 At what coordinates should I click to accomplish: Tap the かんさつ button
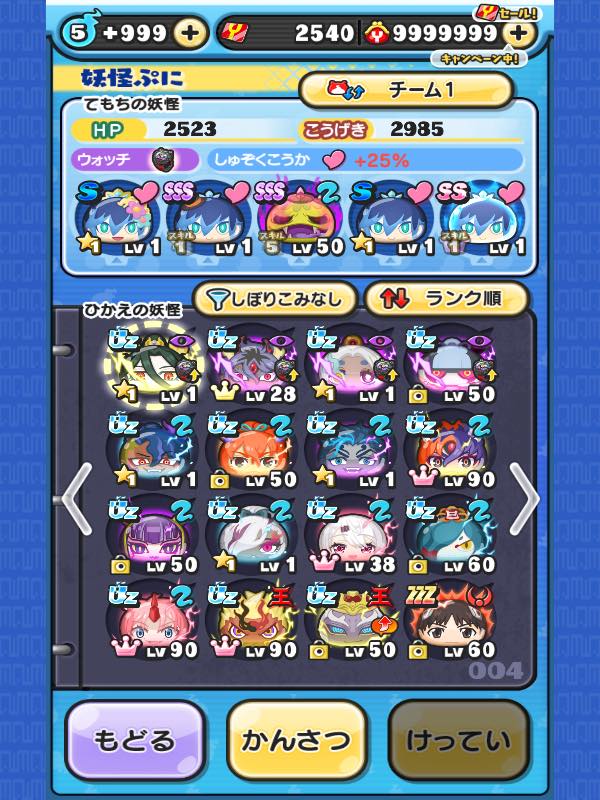(x=297, y=740)
